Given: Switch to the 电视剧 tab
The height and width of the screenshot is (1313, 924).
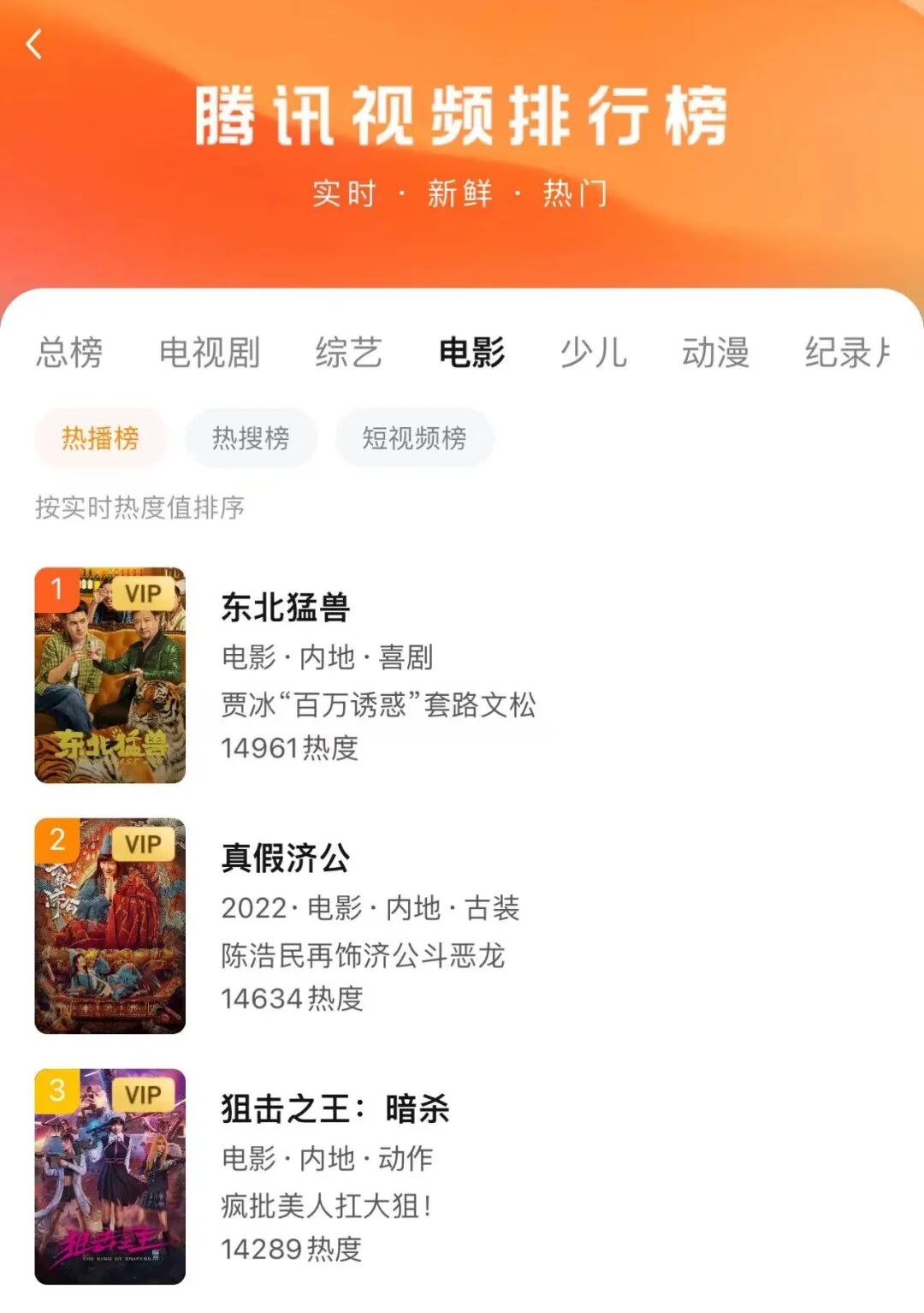Looking at the screenshot, I should tap(210, 353).
